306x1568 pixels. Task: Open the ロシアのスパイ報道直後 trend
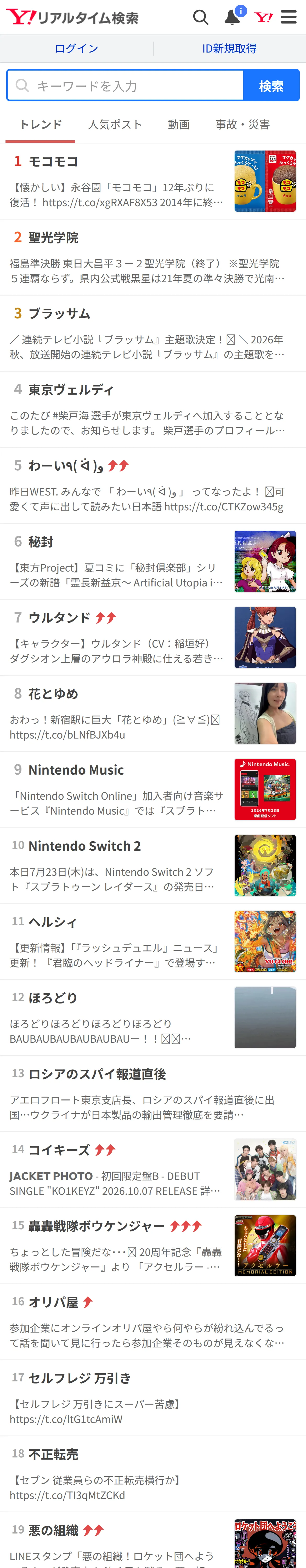tap(153, 1094)
